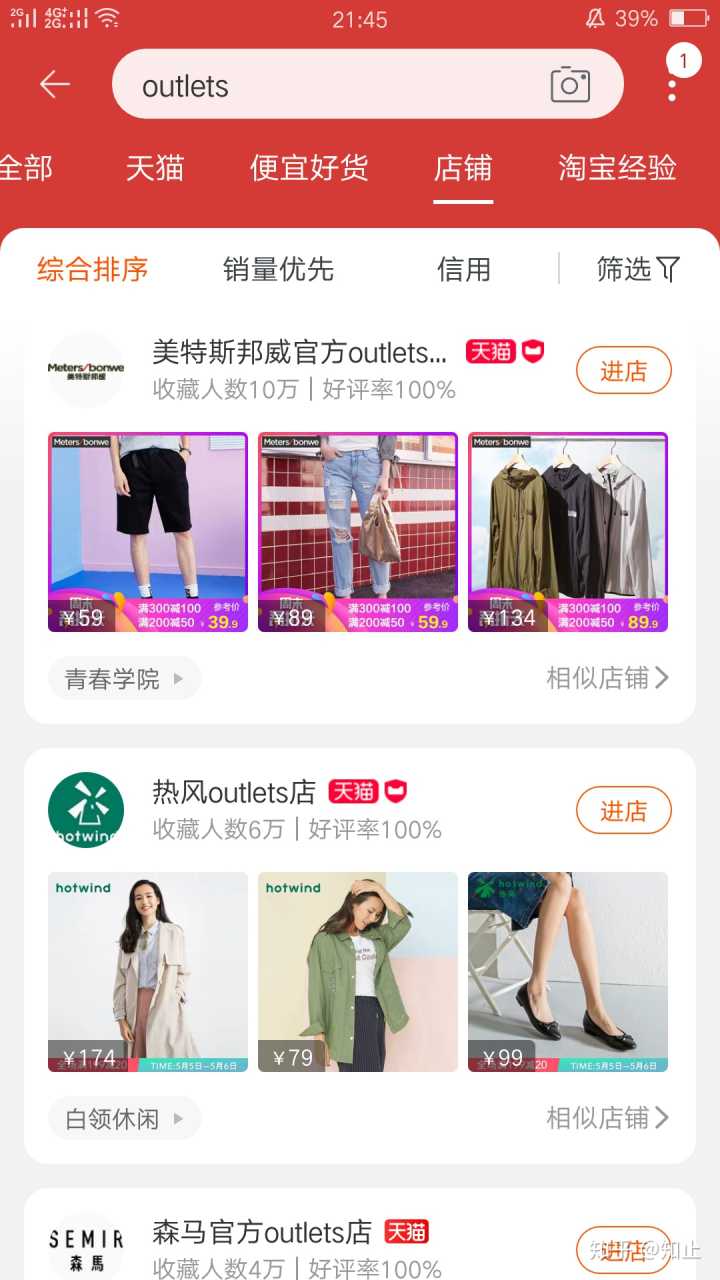Screen dimensions: 720x1280
Task: Sort by 信用
Action: point(464,269)
